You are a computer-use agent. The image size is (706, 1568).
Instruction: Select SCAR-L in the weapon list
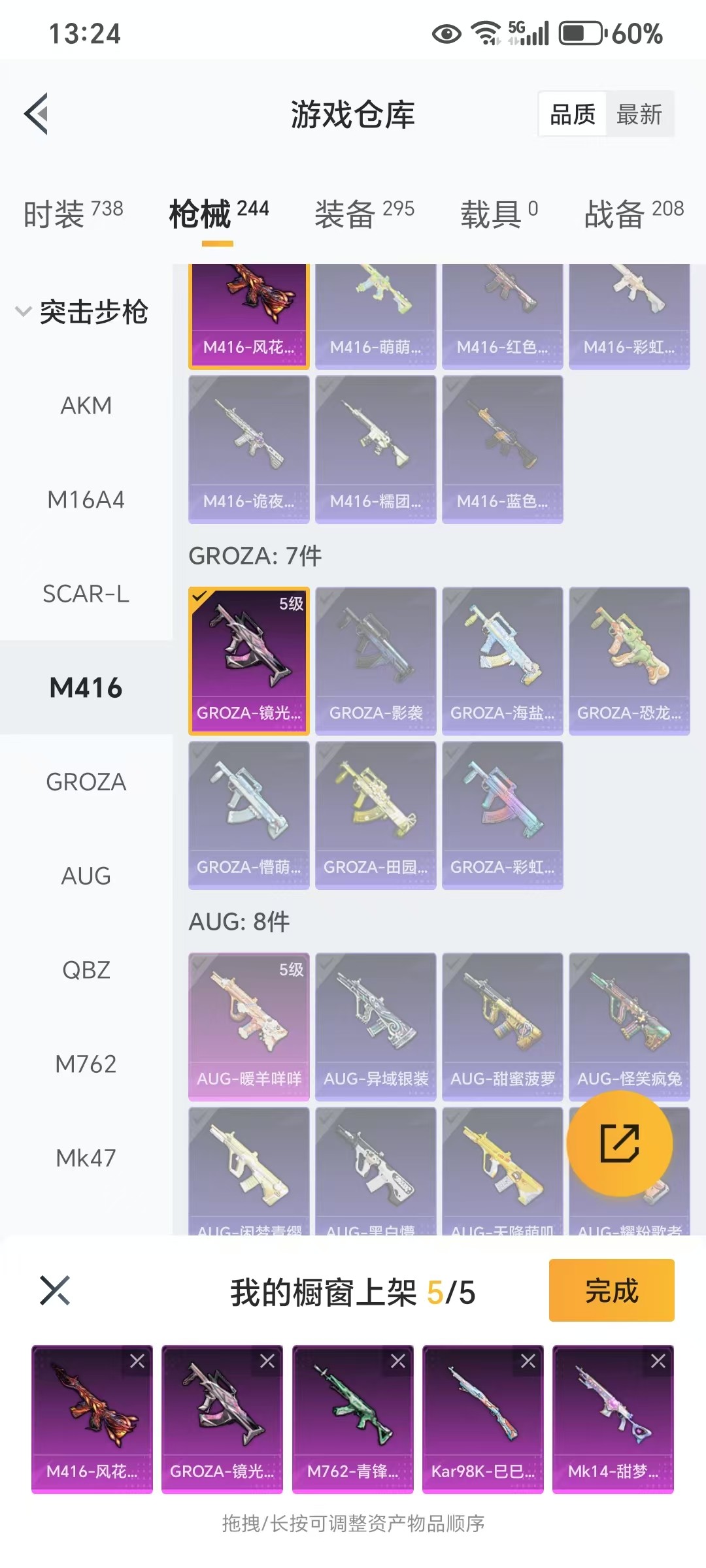point(86,594)
